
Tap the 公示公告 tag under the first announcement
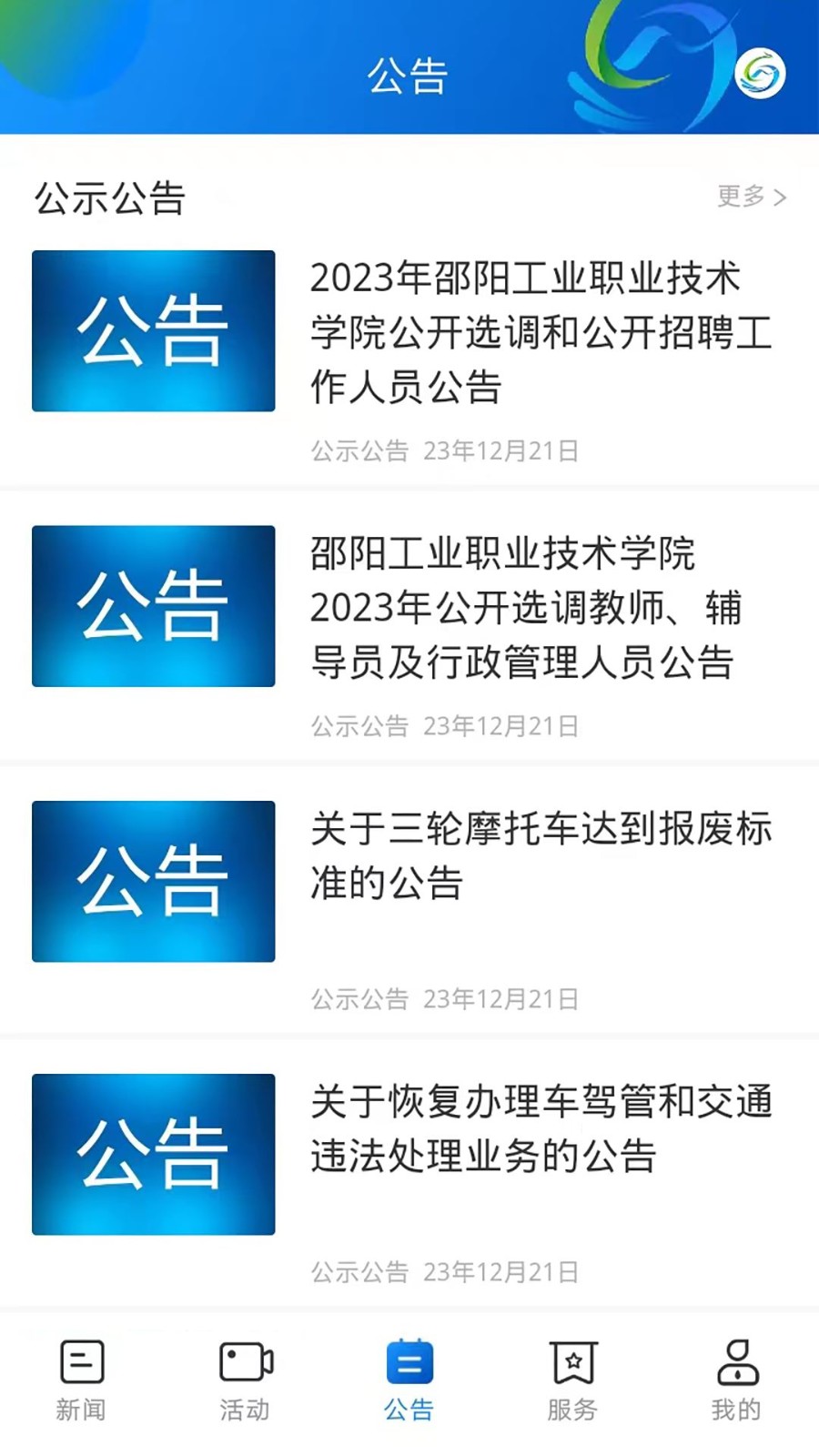(x=359, y=450)
